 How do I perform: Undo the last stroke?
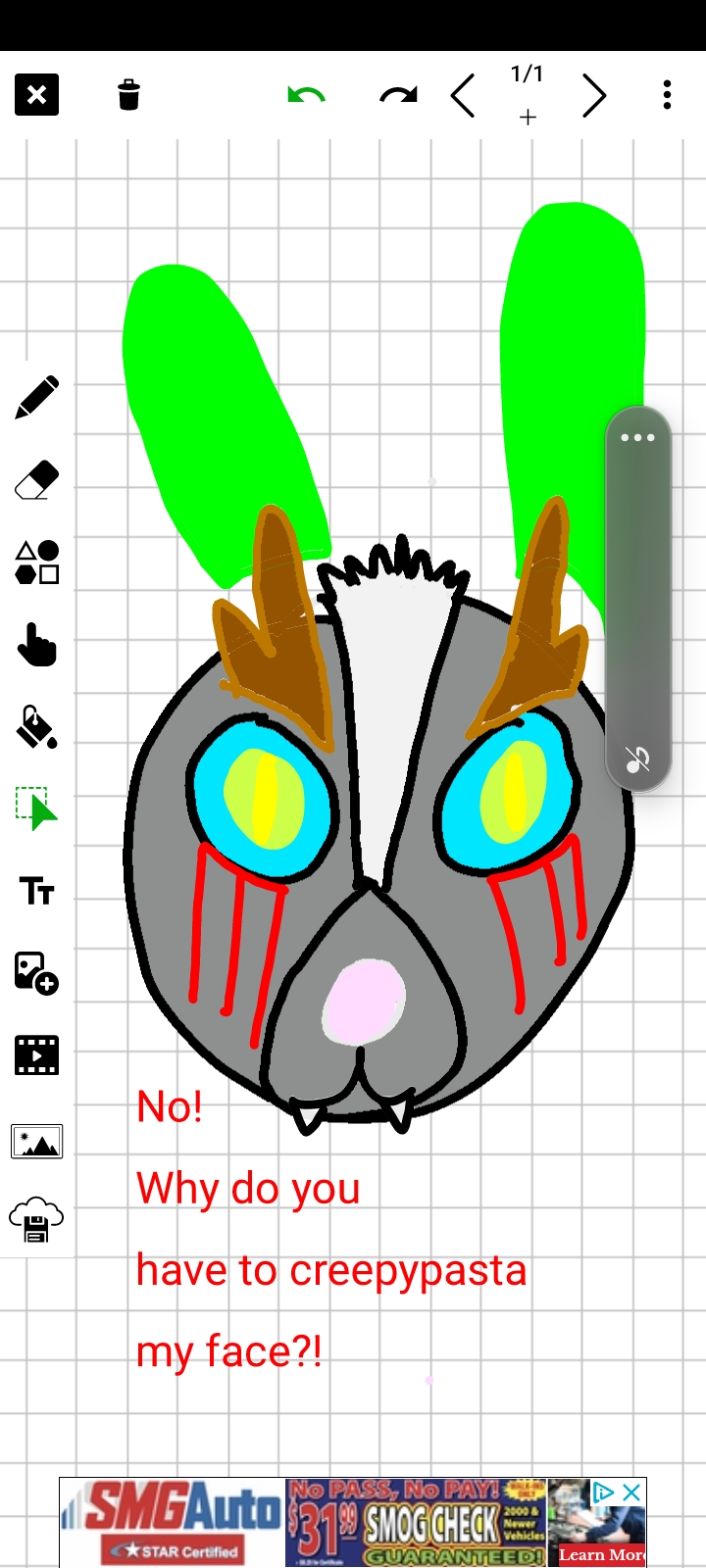click(306, 95)
